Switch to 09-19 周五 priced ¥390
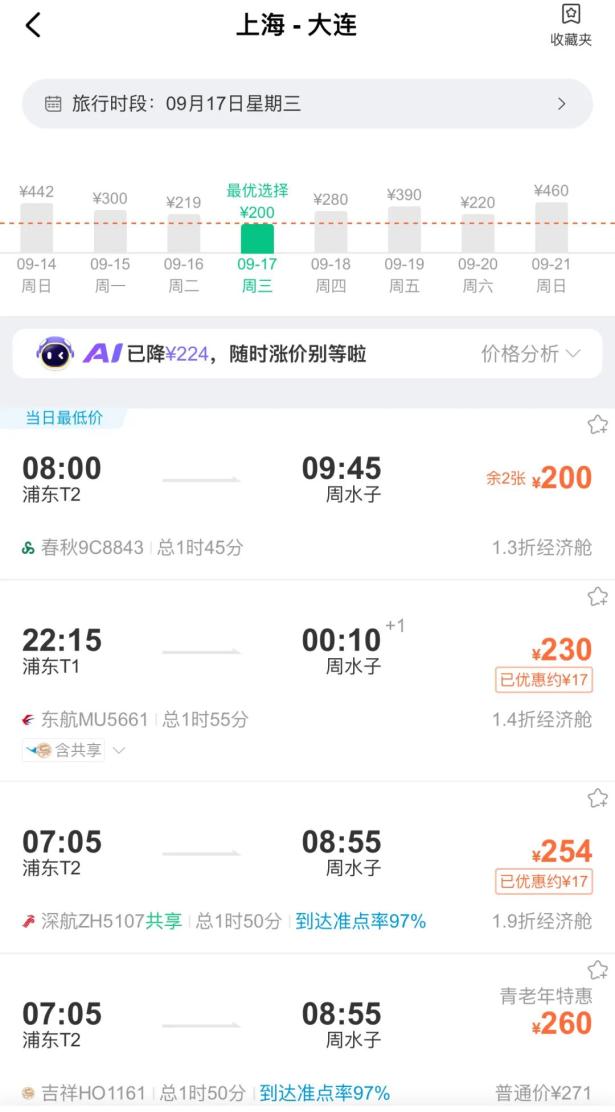This screenshot has height=1112, width=615. [404, 240]
